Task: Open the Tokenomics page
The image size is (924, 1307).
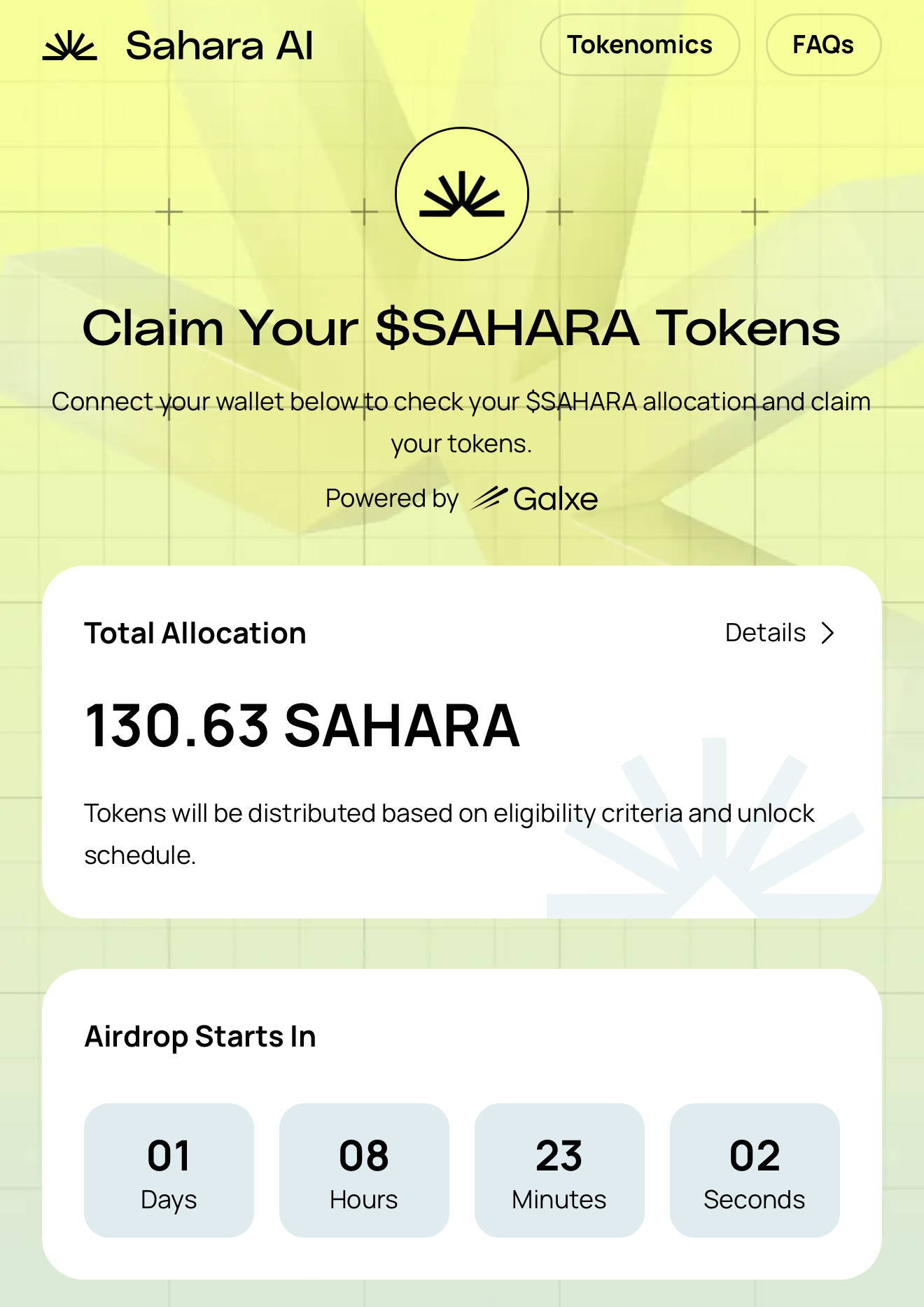Action: (639, 45)
